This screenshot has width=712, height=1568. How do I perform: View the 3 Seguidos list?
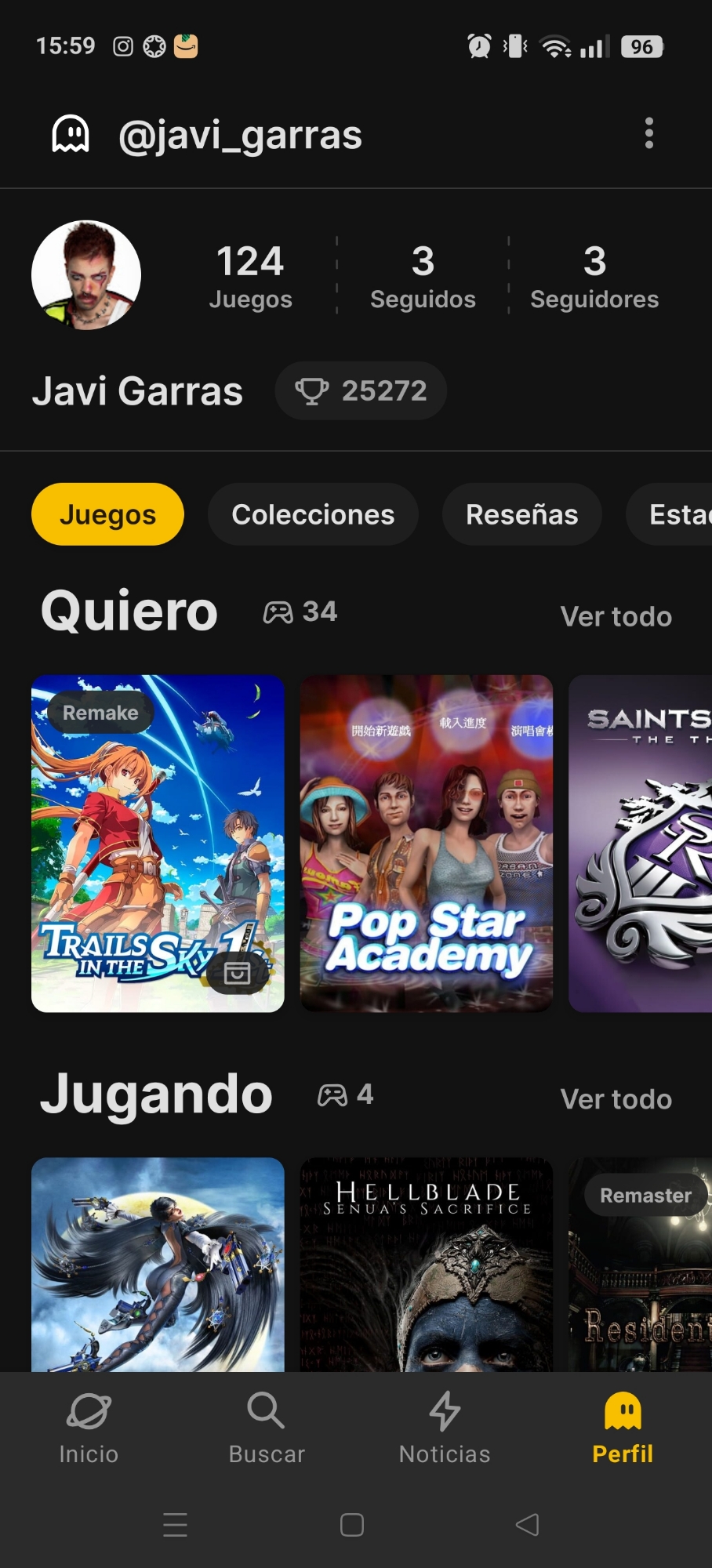(x=423, y=276)
